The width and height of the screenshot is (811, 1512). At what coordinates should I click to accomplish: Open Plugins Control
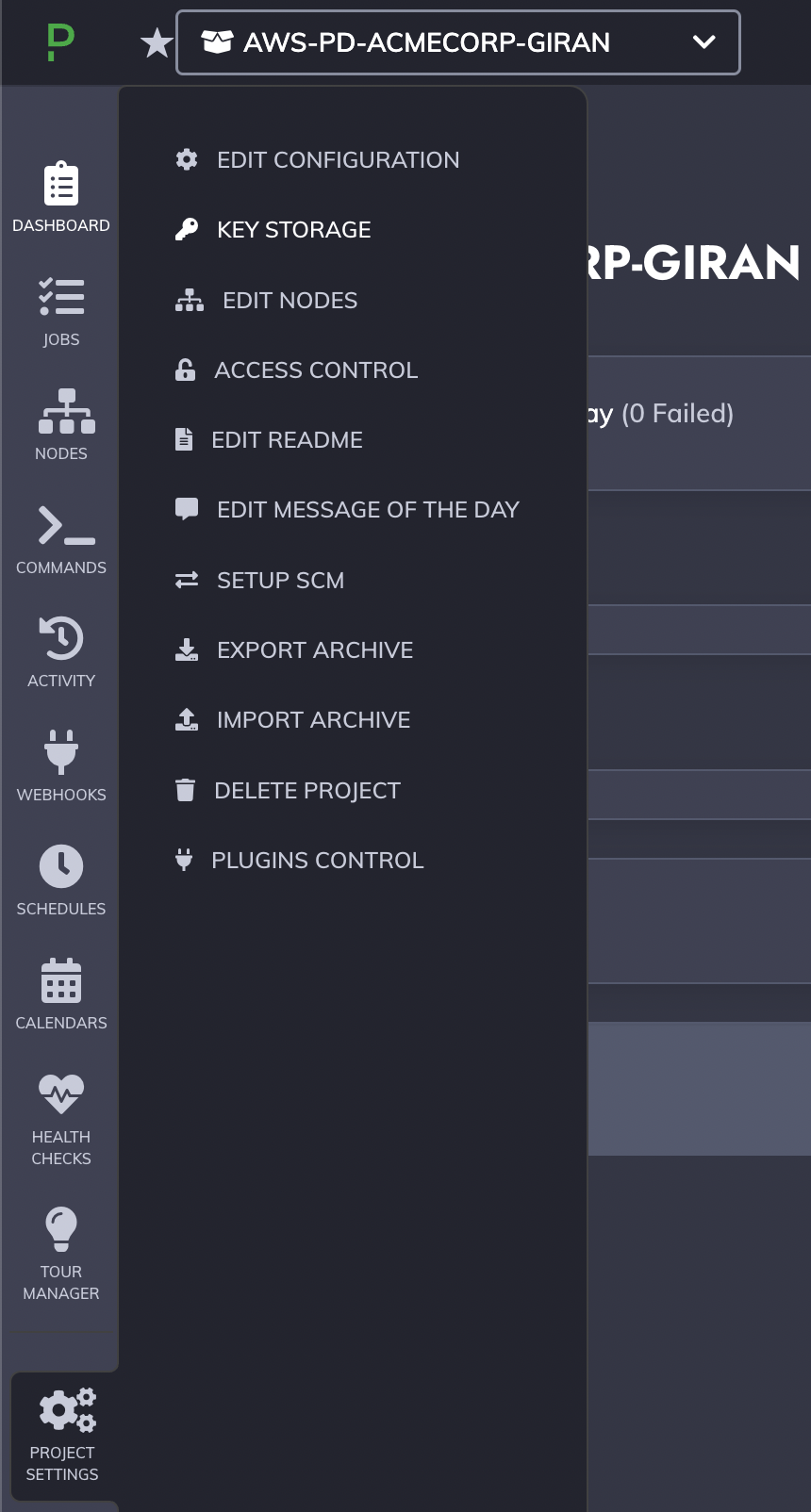coord(299,861)
